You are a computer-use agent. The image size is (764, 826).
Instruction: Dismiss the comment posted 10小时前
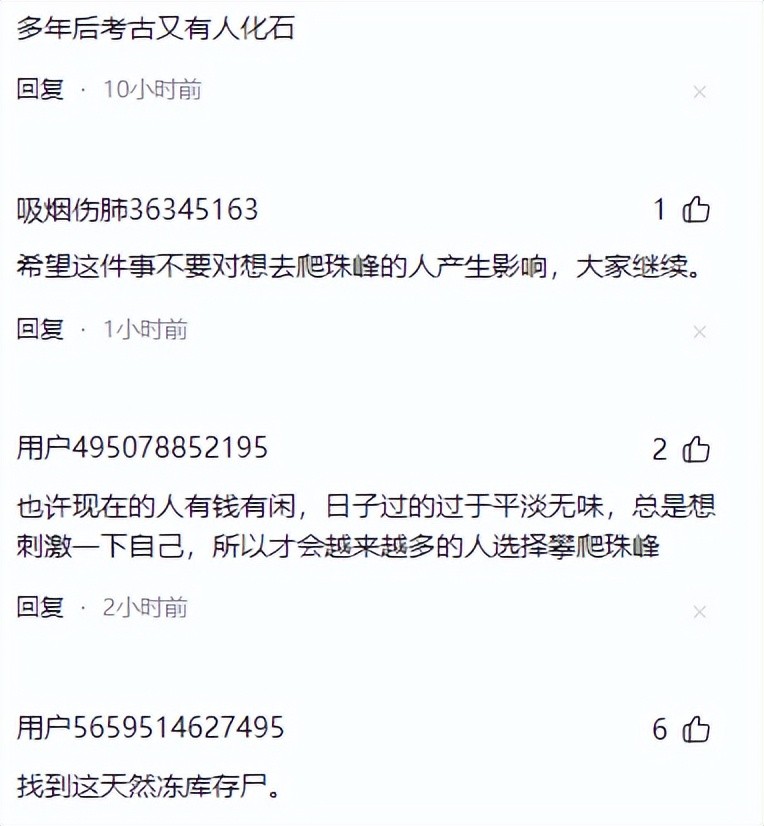(x=700, y=92)
